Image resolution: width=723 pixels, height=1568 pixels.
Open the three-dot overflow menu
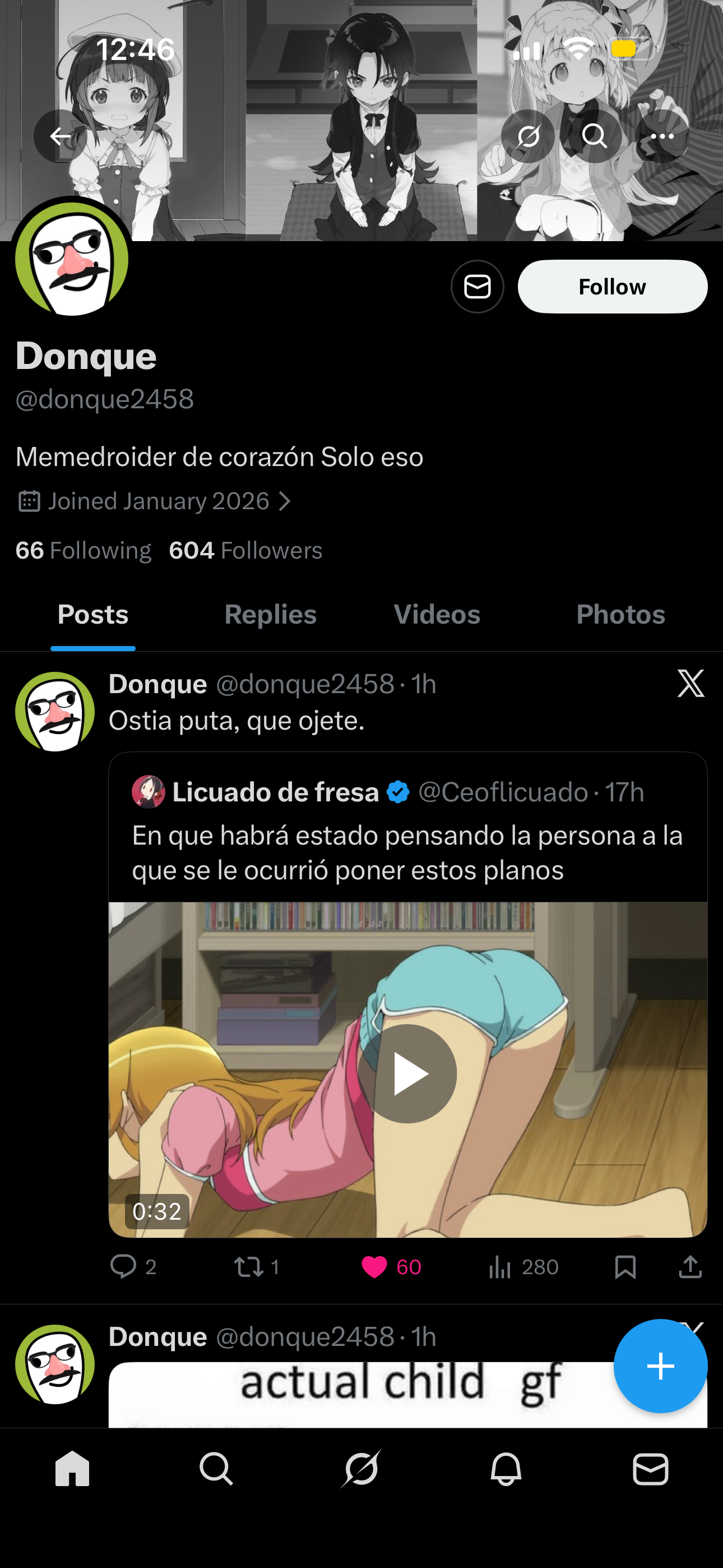pos(661,136)
